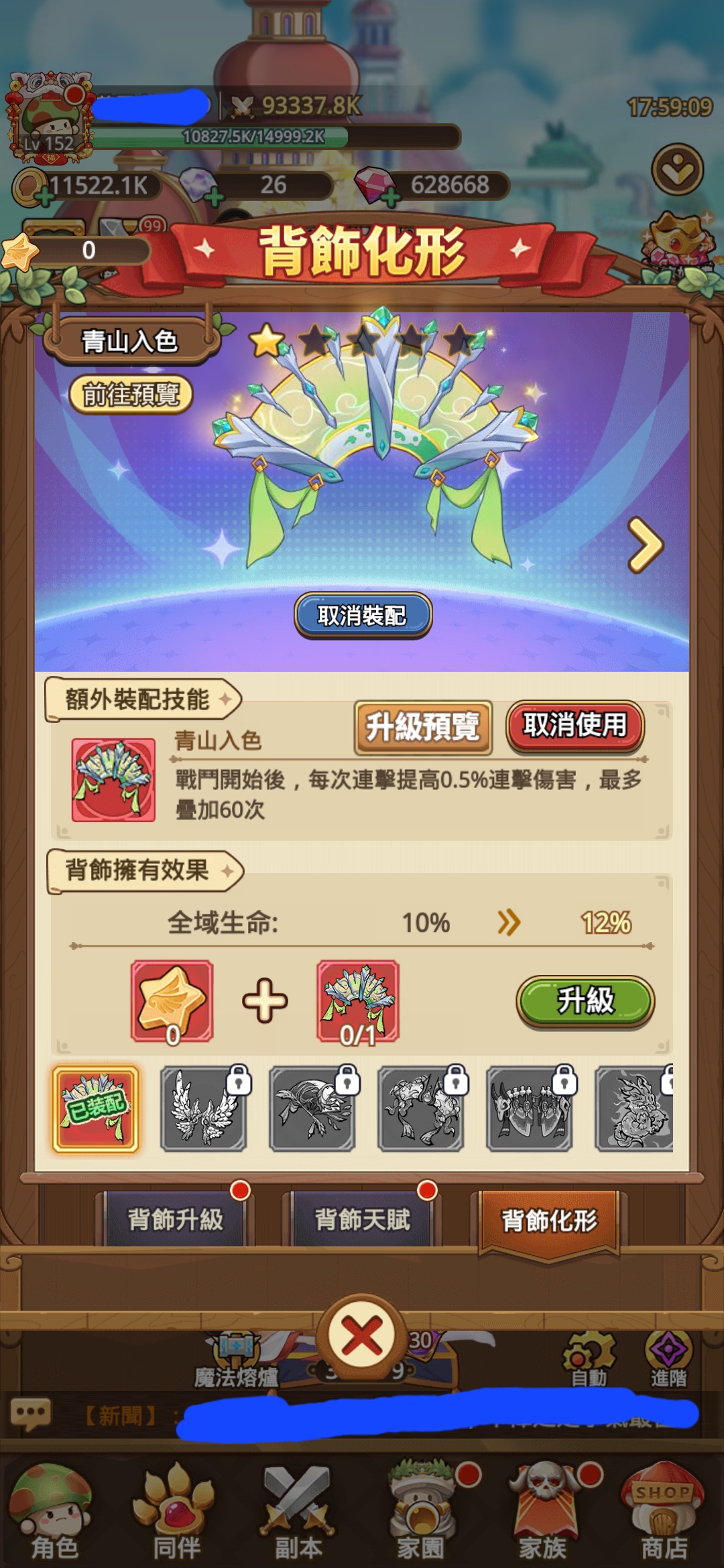
Task: Open the 家族 family section
Action: pos(542,1512)
